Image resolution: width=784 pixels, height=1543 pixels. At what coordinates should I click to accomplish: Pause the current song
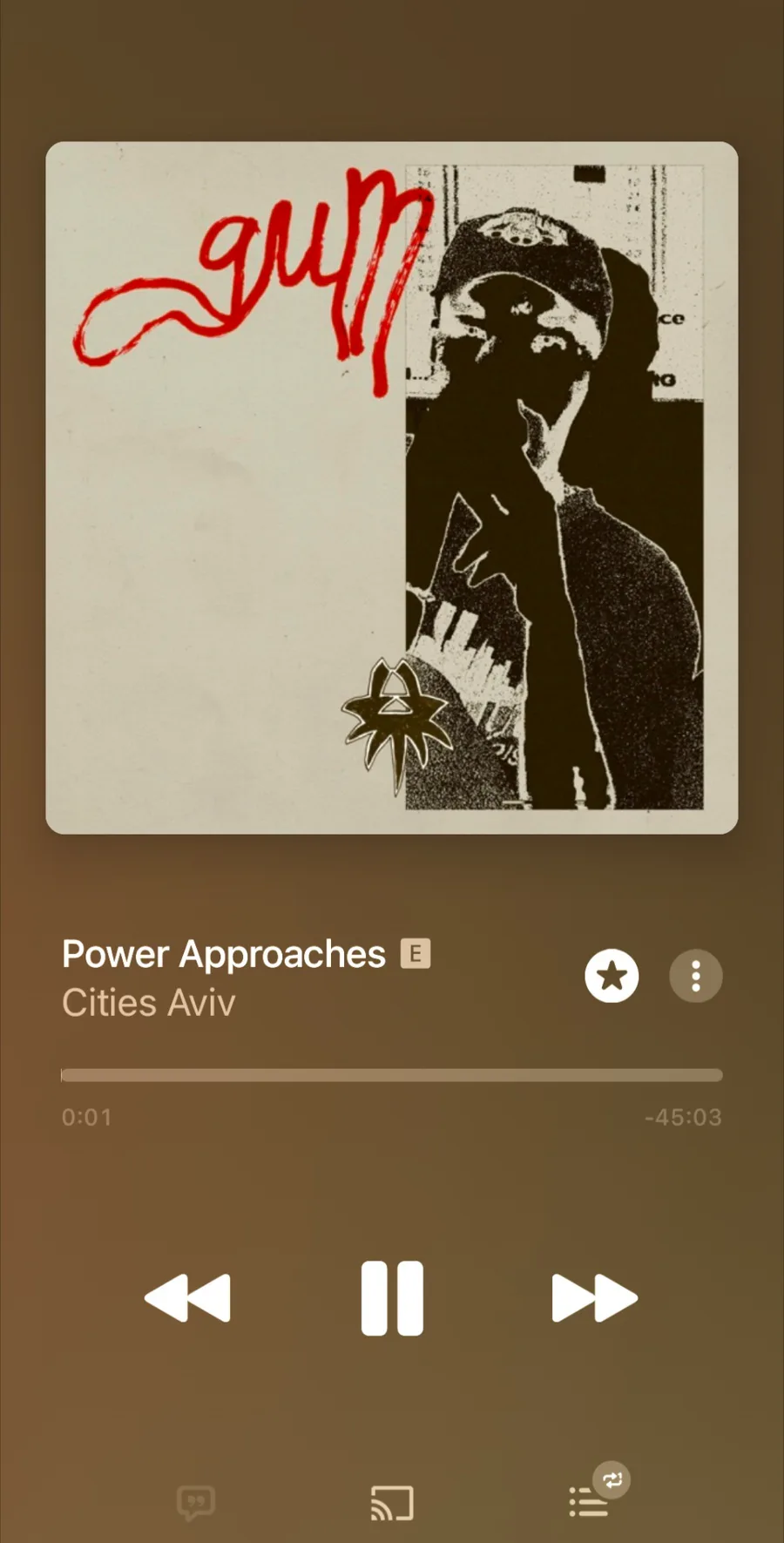click(x=392, y=1298)
